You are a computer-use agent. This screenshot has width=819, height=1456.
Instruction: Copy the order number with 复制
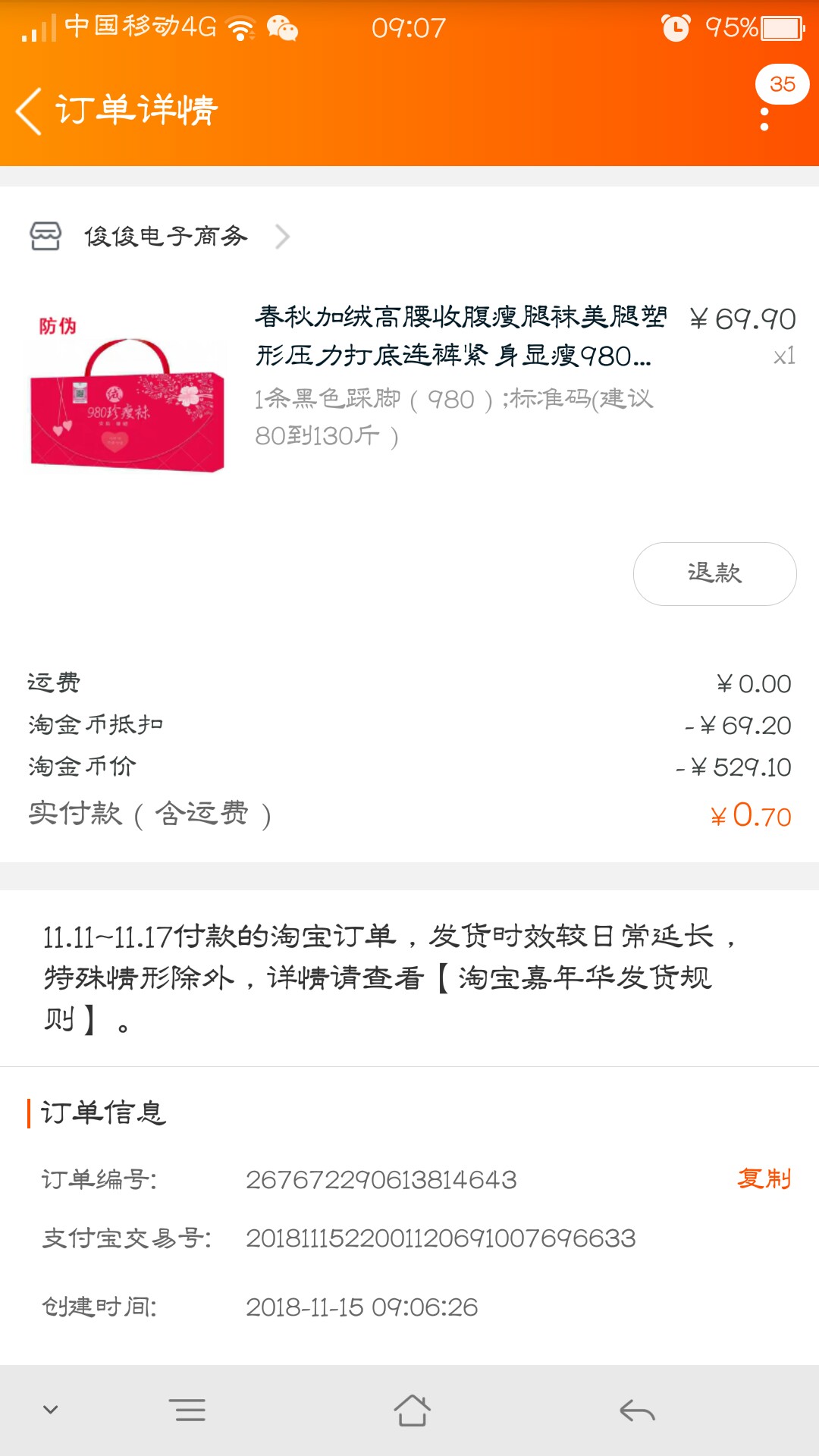coord(764,1178)
